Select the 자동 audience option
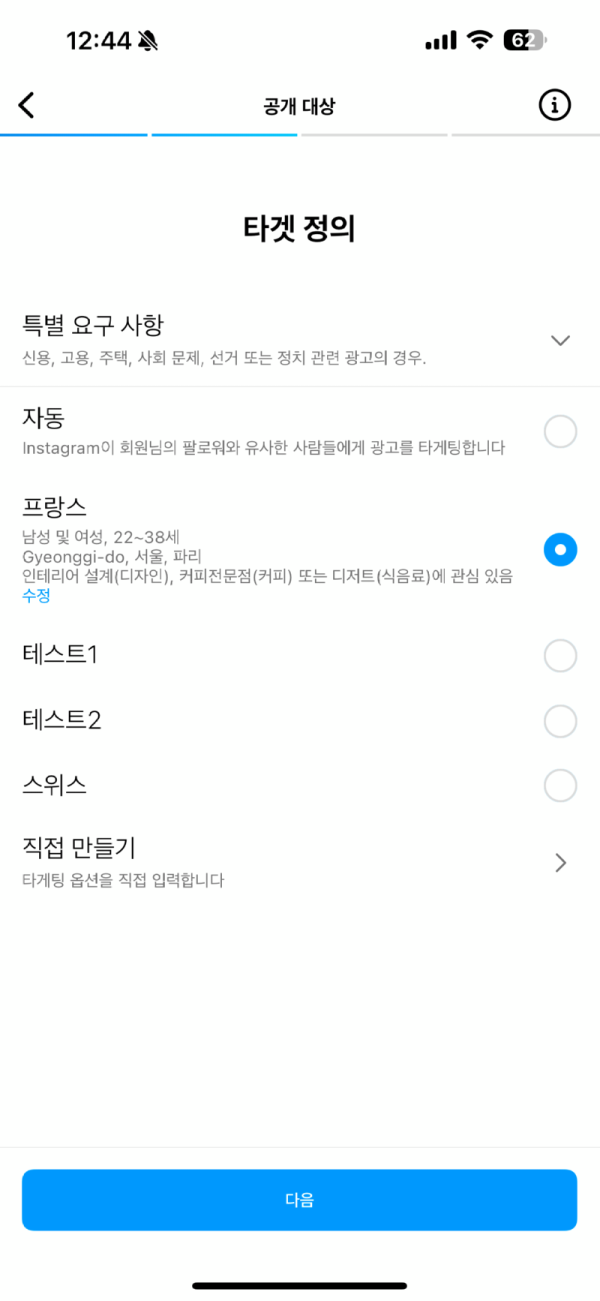The height and width of the screenshot is (1301, 600). [560, 432]
